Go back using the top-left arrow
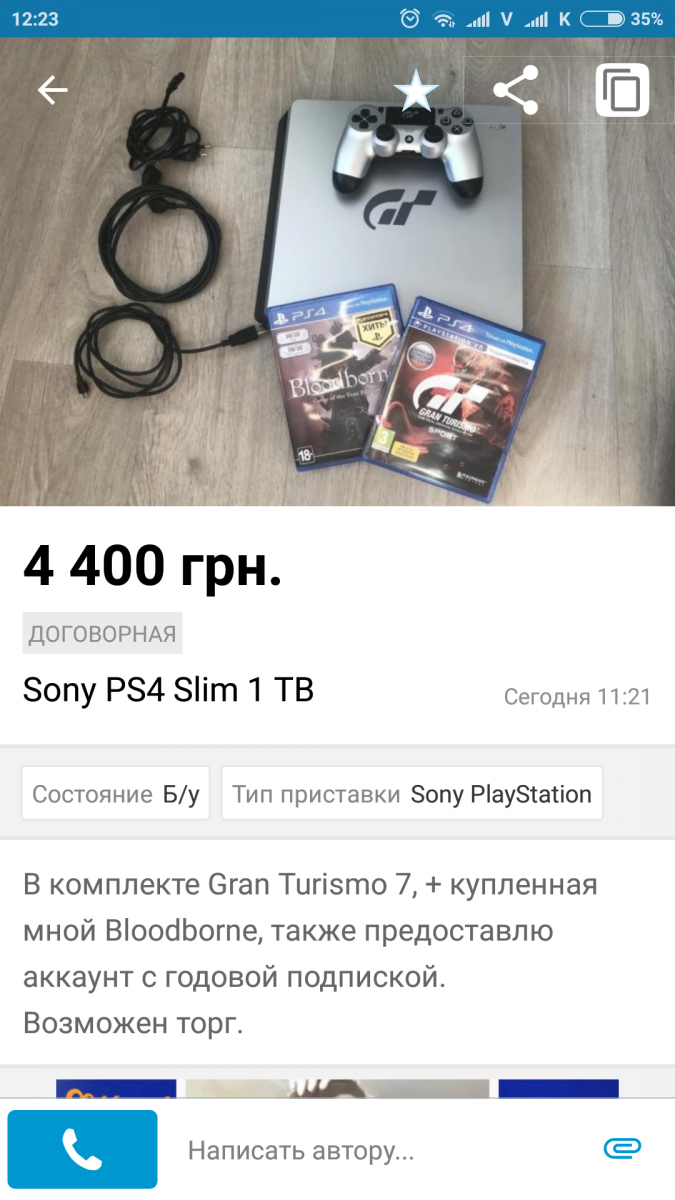The height and width of the screenshot is (1200, 675). [x=52, y=91]
